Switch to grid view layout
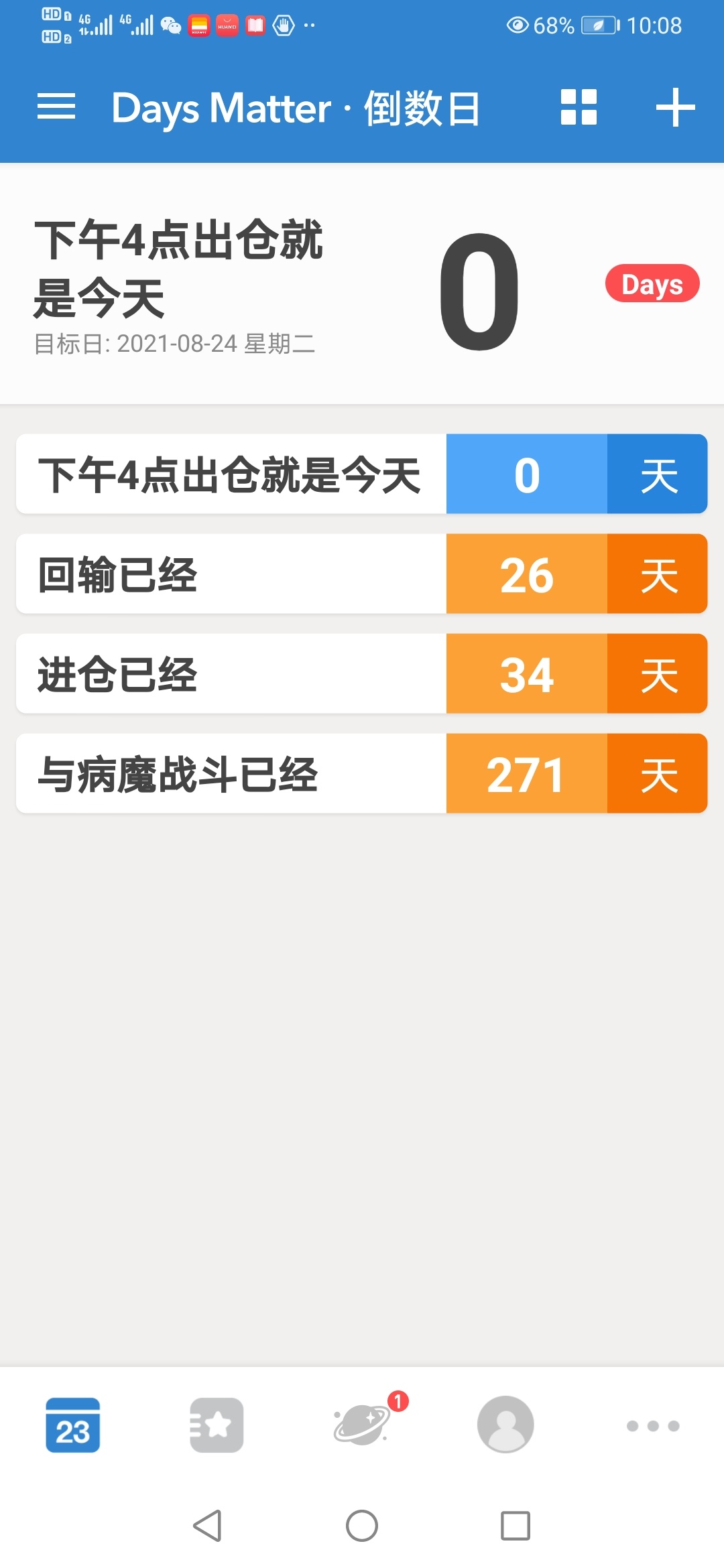 click(x=579, y=107)
